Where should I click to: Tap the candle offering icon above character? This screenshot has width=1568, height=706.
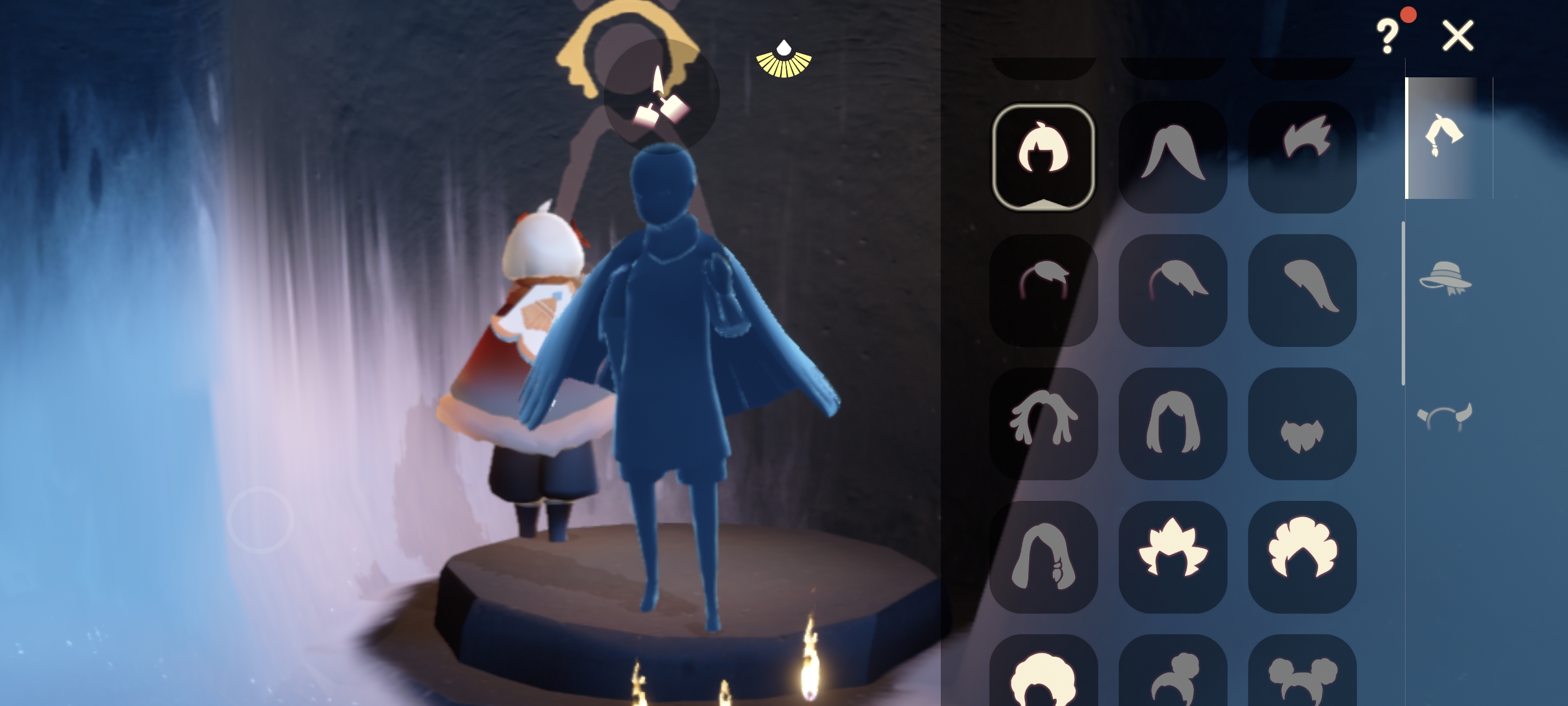pyautogui.click(x=661, y=97)
